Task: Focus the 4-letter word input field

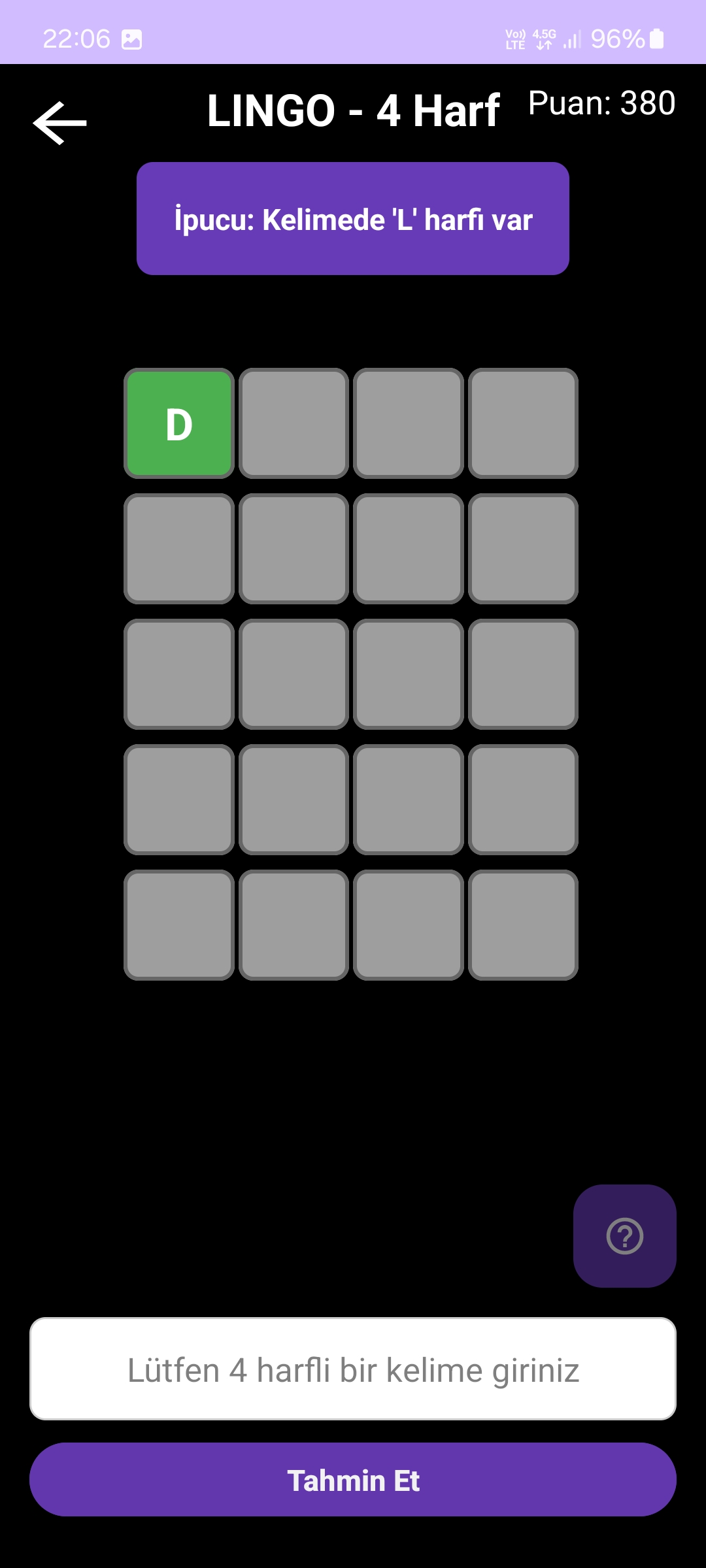Action: click(353, 1369)
